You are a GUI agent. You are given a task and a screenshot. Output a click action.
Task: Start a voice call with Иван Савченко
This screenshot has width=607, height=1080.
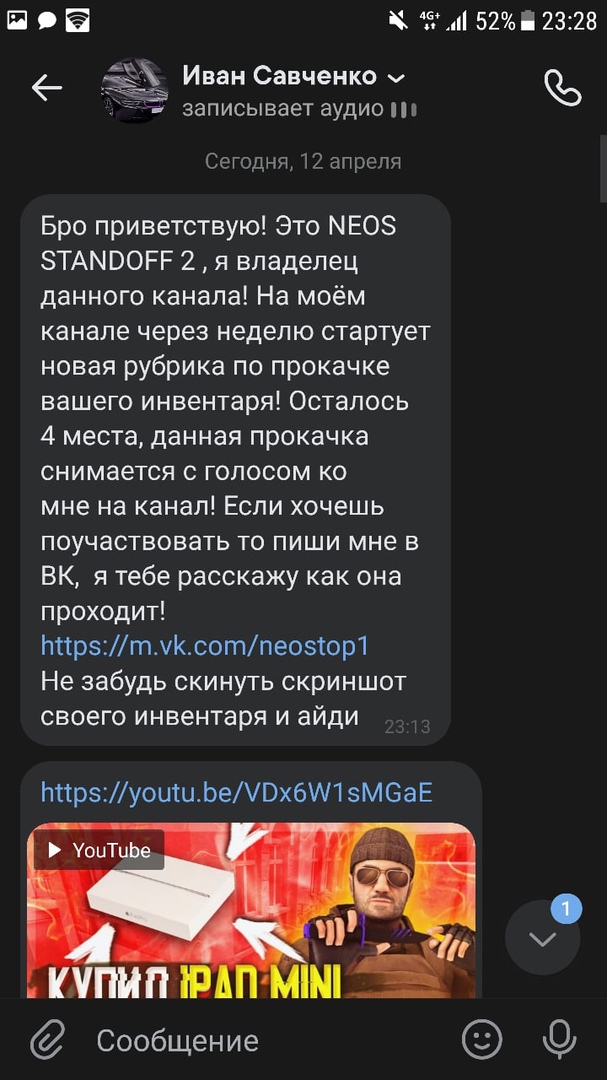562,88
